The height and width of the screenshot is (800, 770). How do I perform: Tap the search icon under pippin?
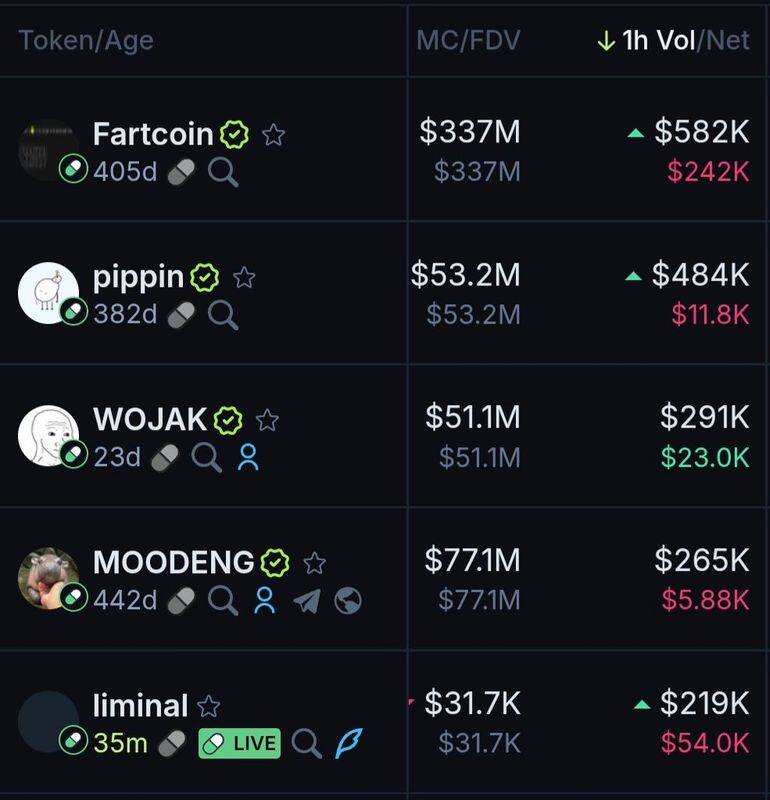click(x=223, y=315)
